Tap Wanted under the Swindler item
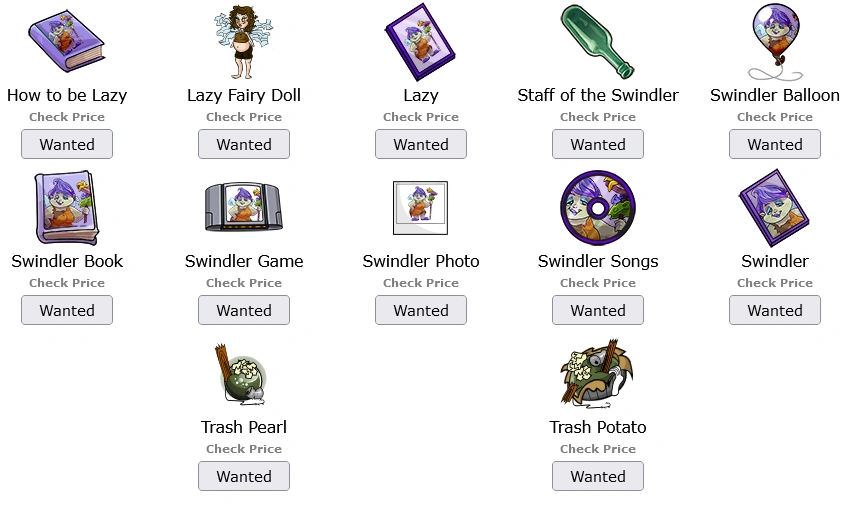The height and width of the screenshot is (506, 848). pos(775,310)
